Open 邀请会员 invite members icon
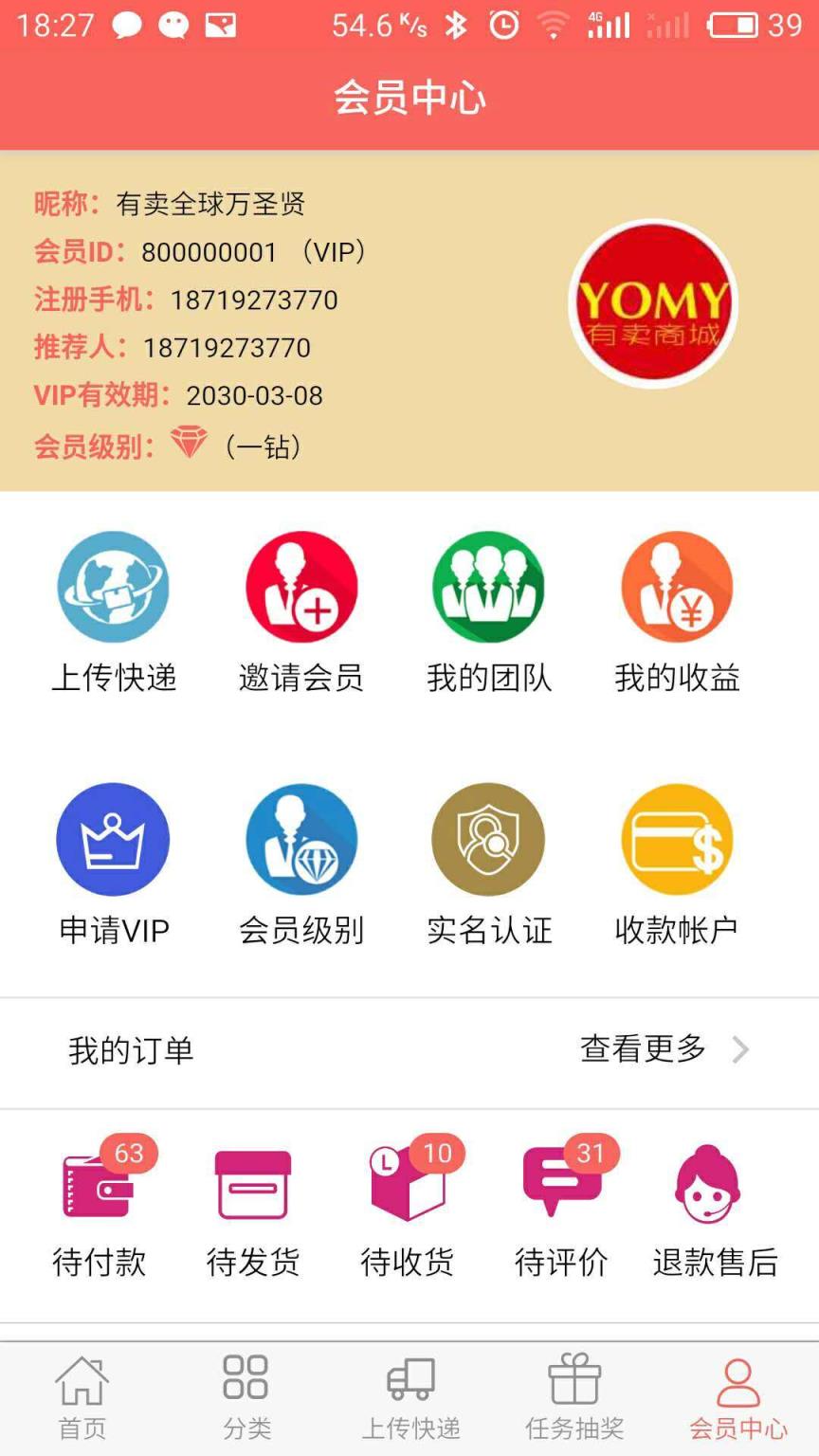Screen dimensions: 819x1456 coord(301,587)
